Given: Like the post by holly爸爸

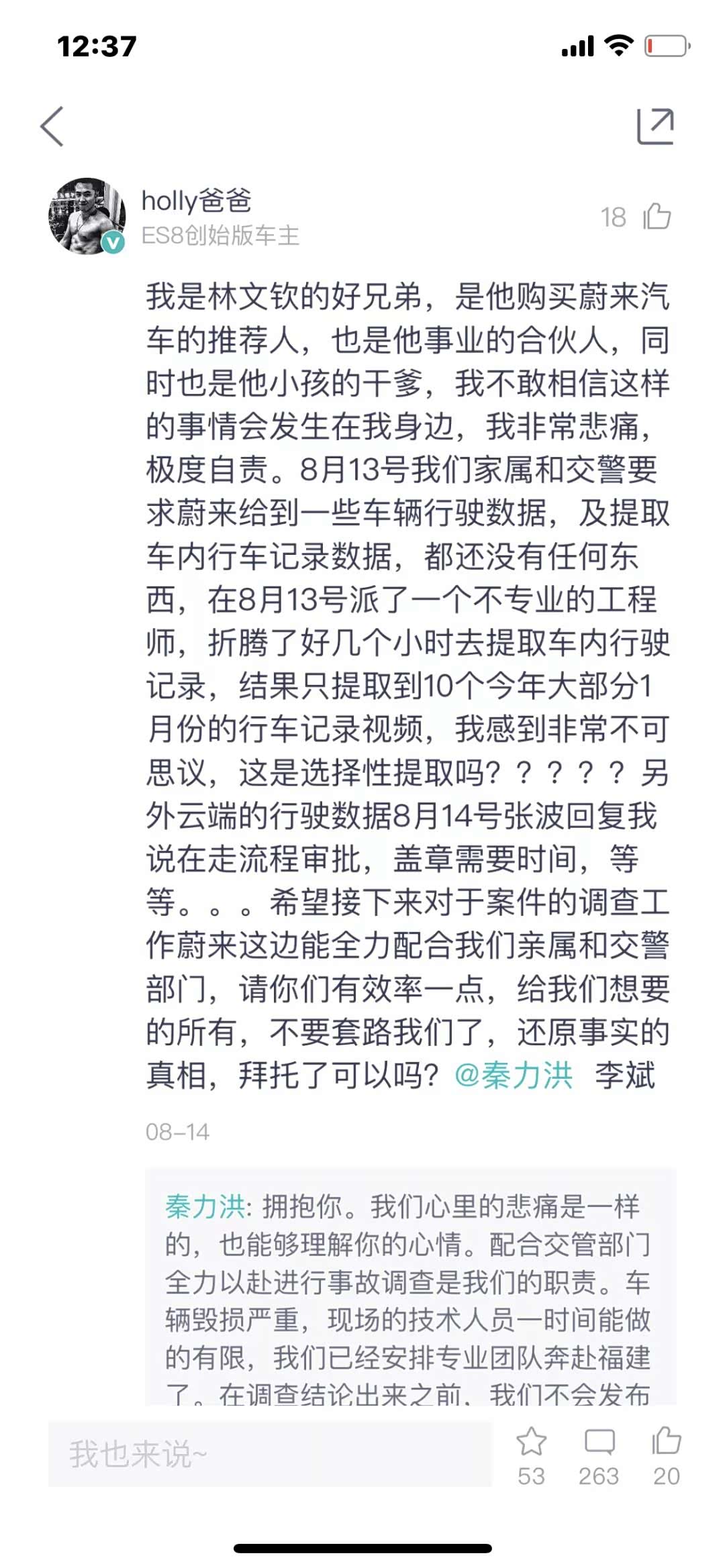Looking at the screenshot, I should (656, 216).
